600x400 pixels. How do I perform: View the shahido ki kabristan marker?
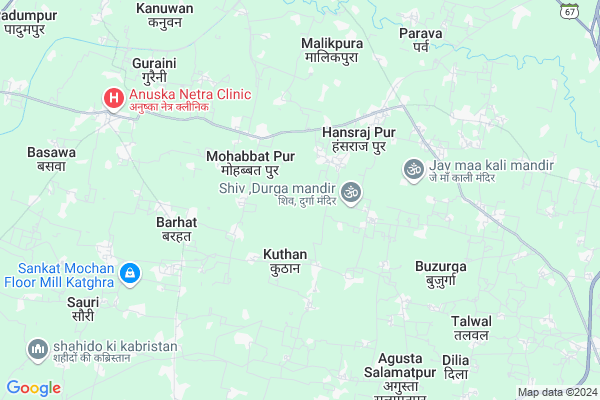[x=38, y=349]
